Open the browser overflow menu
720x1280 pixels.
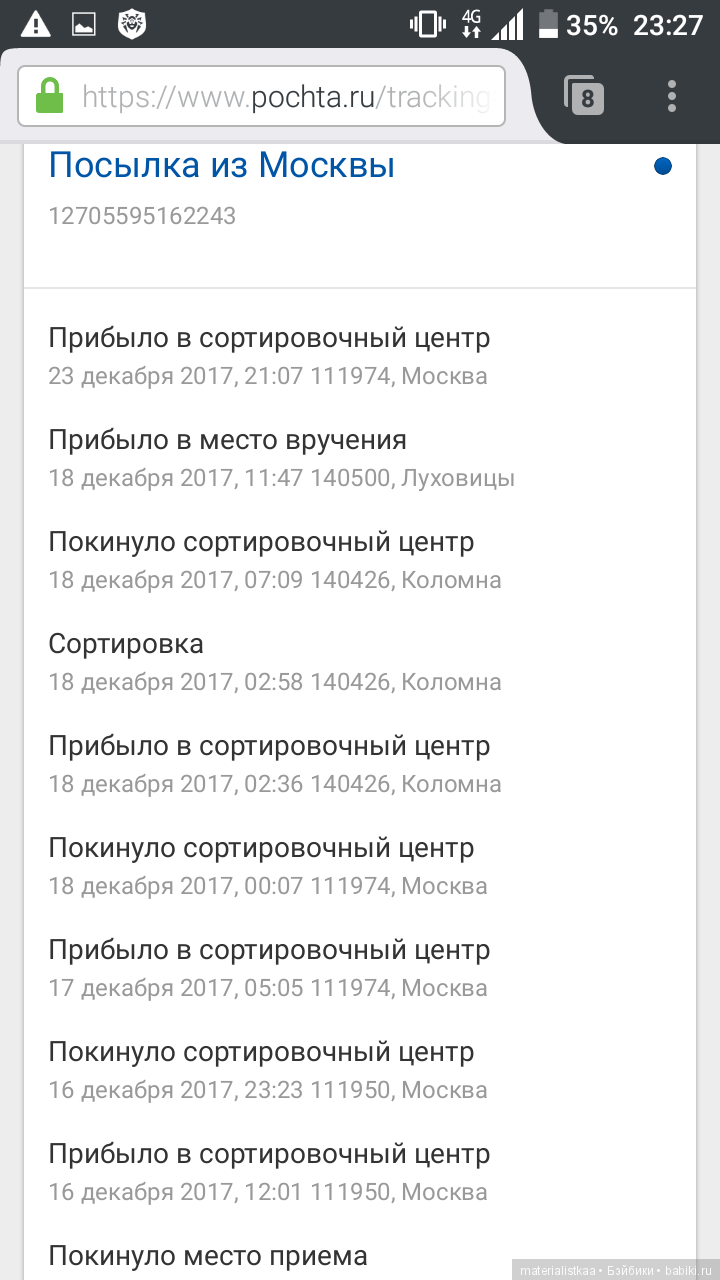672,96
